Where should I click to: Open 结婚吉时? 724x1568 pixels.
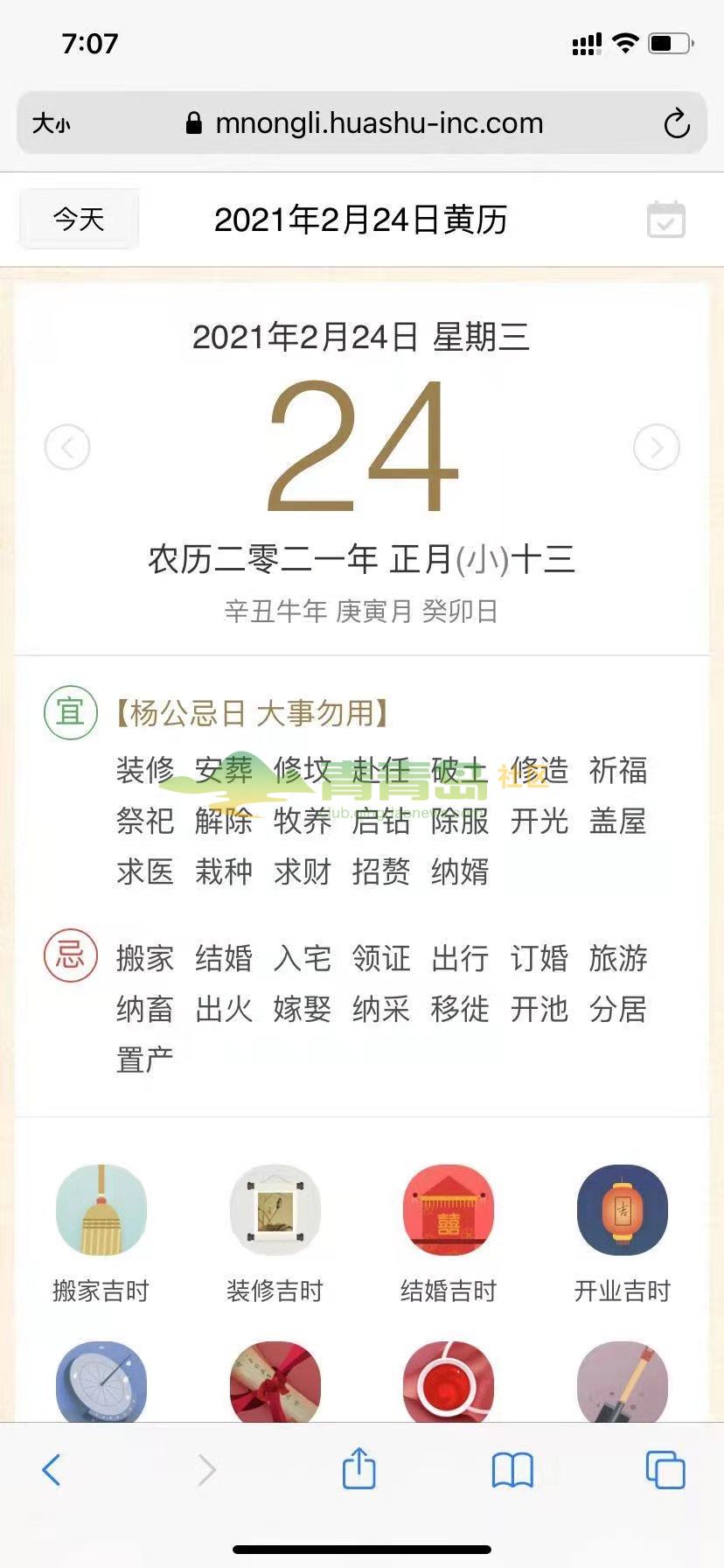pyautogui.click(x=449, y=1234)
